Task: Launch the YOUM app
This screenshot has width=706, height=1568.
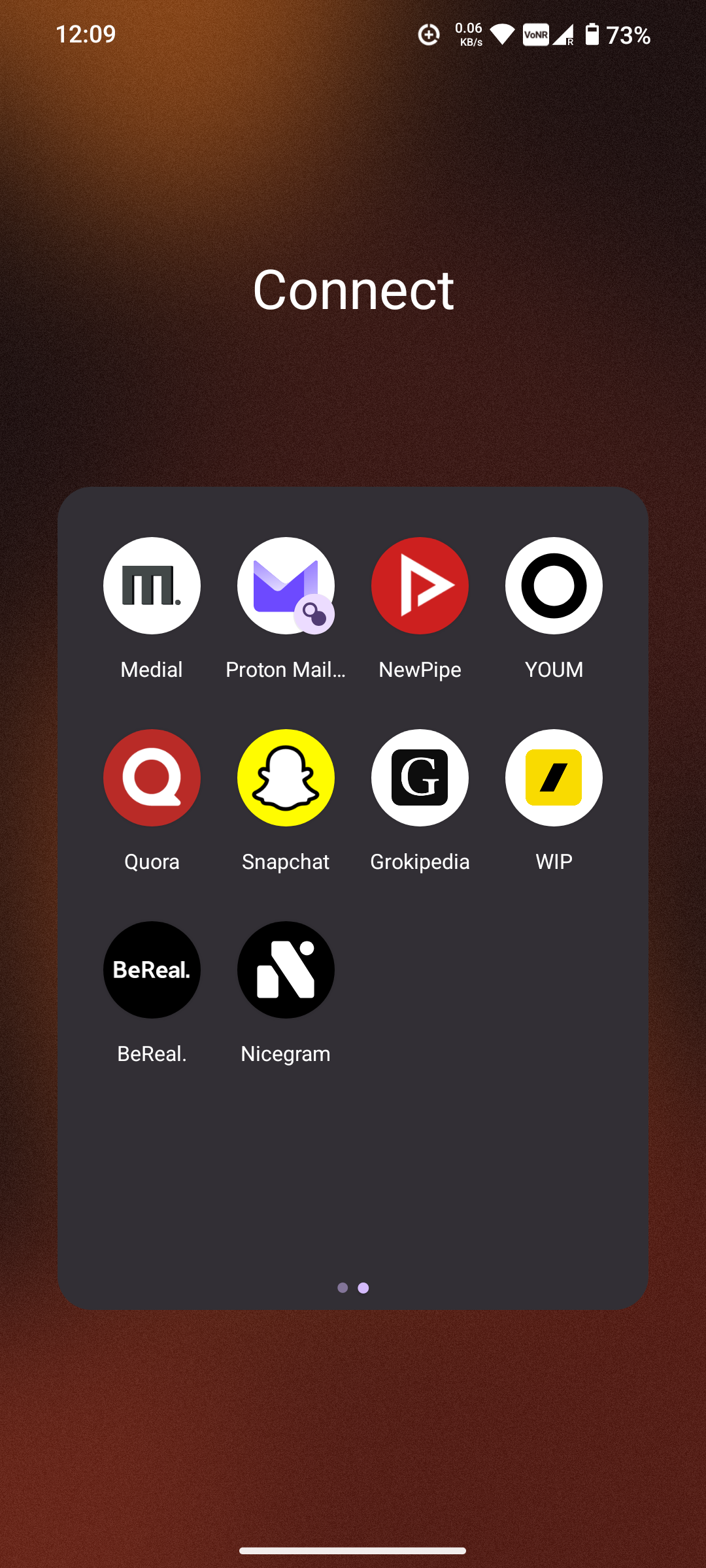Action: coord(554,585)
